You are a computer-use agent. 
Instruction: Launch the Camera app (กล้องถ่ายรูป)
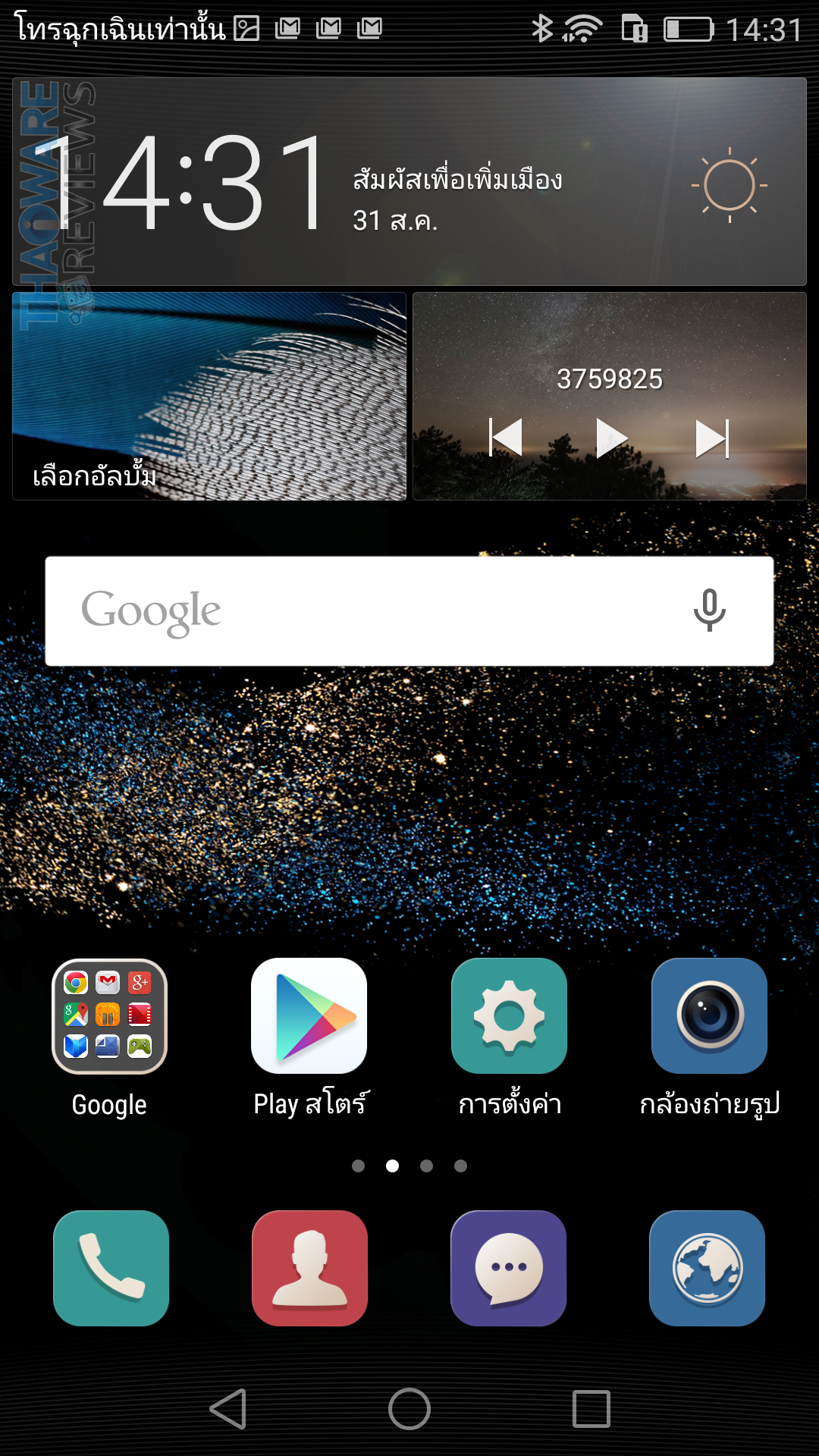(709, 1016)
